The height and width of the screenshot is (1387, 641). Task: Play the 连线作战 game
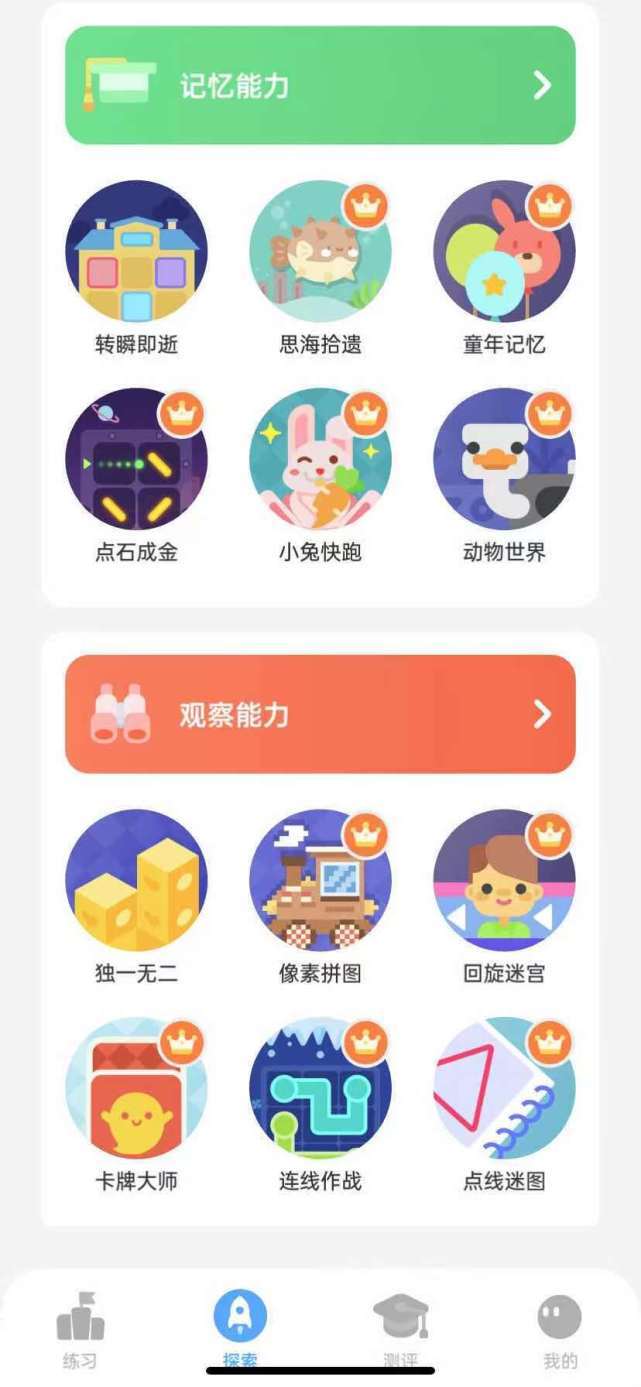point(320,1088)
